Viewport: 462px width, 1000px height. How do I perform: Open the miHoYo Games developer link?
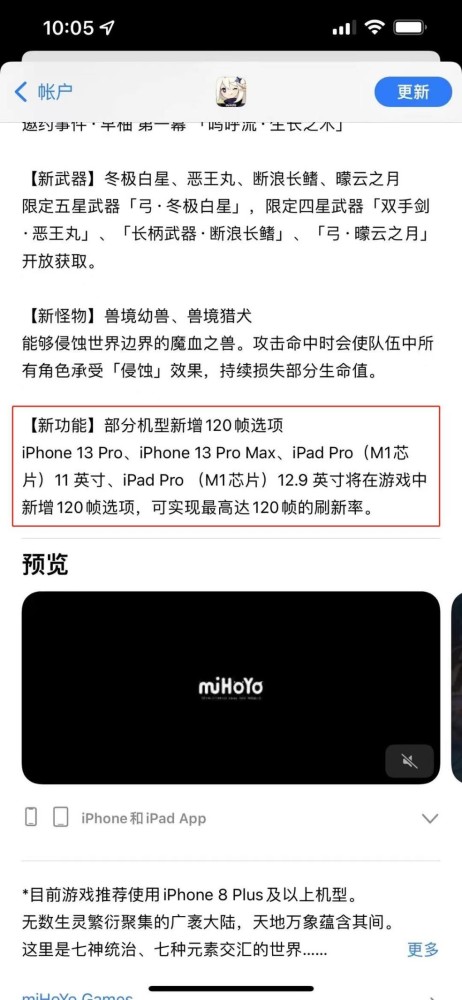77,996
